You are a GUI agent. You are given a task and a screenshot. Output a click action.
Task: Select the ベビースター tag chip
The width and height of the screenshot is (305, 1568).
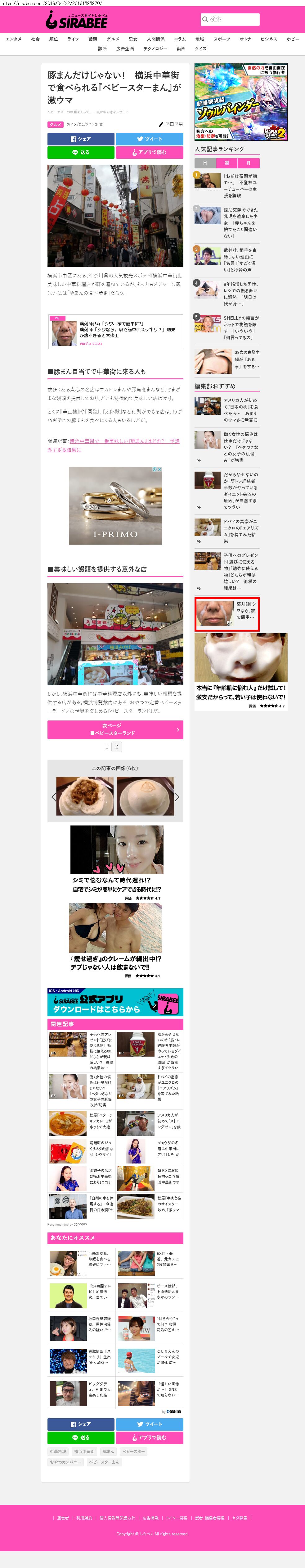point(133,1451)
